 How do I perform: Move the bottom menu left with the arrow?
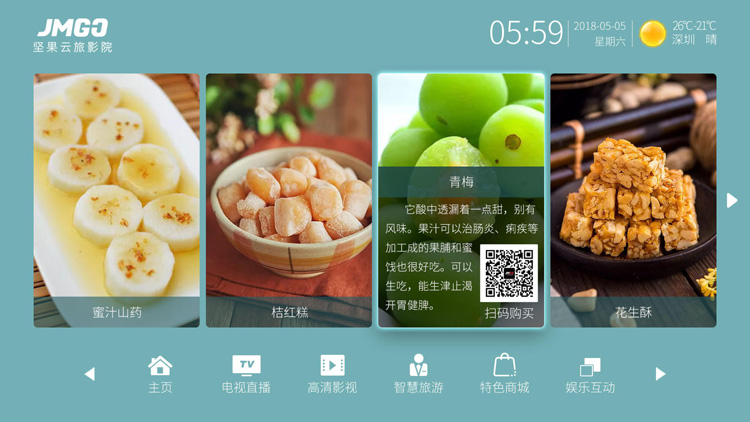coord(89,374)
